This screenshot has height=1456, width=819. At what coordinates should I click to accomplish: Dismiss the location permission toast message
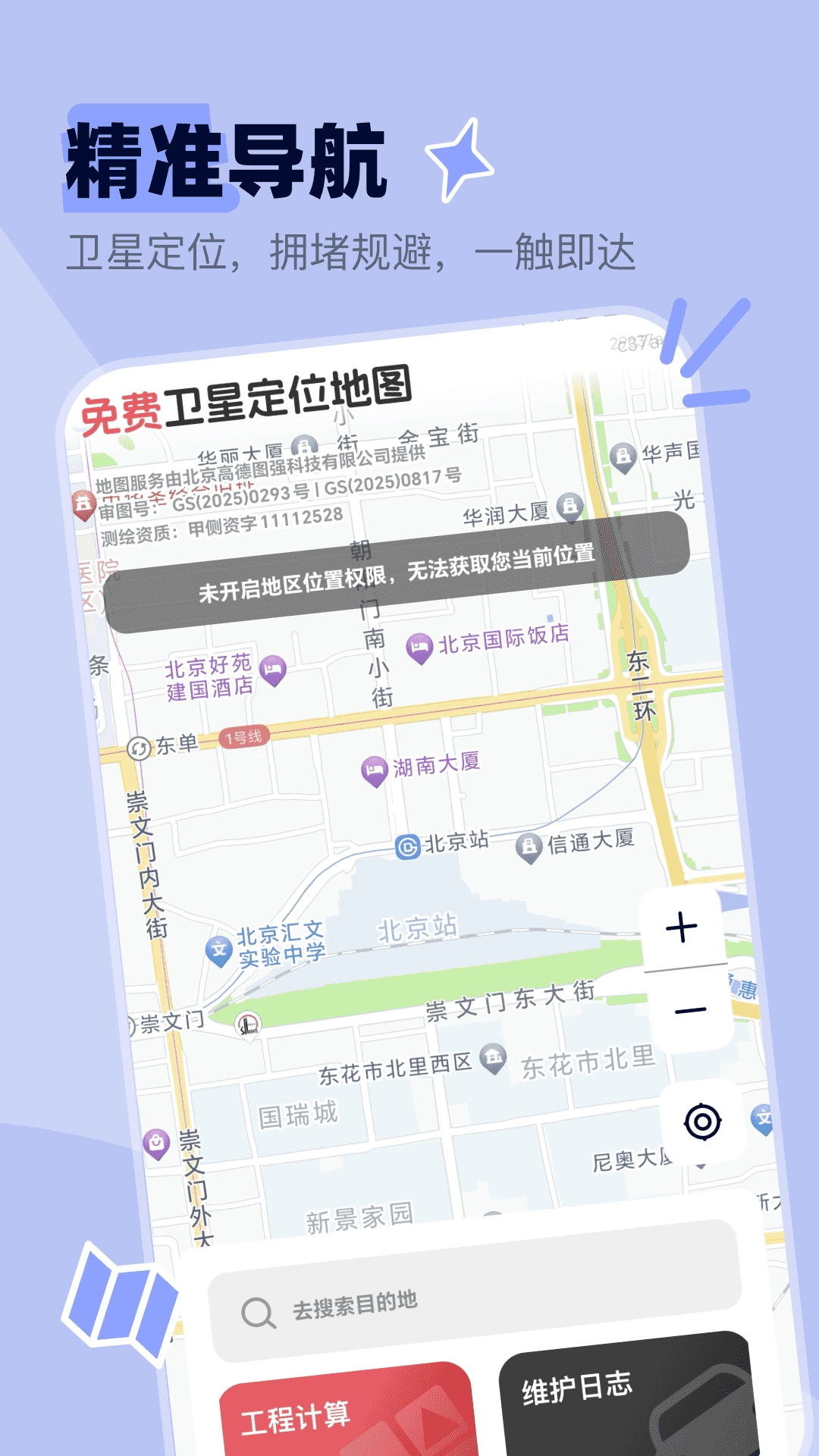(x=400, y=576)
